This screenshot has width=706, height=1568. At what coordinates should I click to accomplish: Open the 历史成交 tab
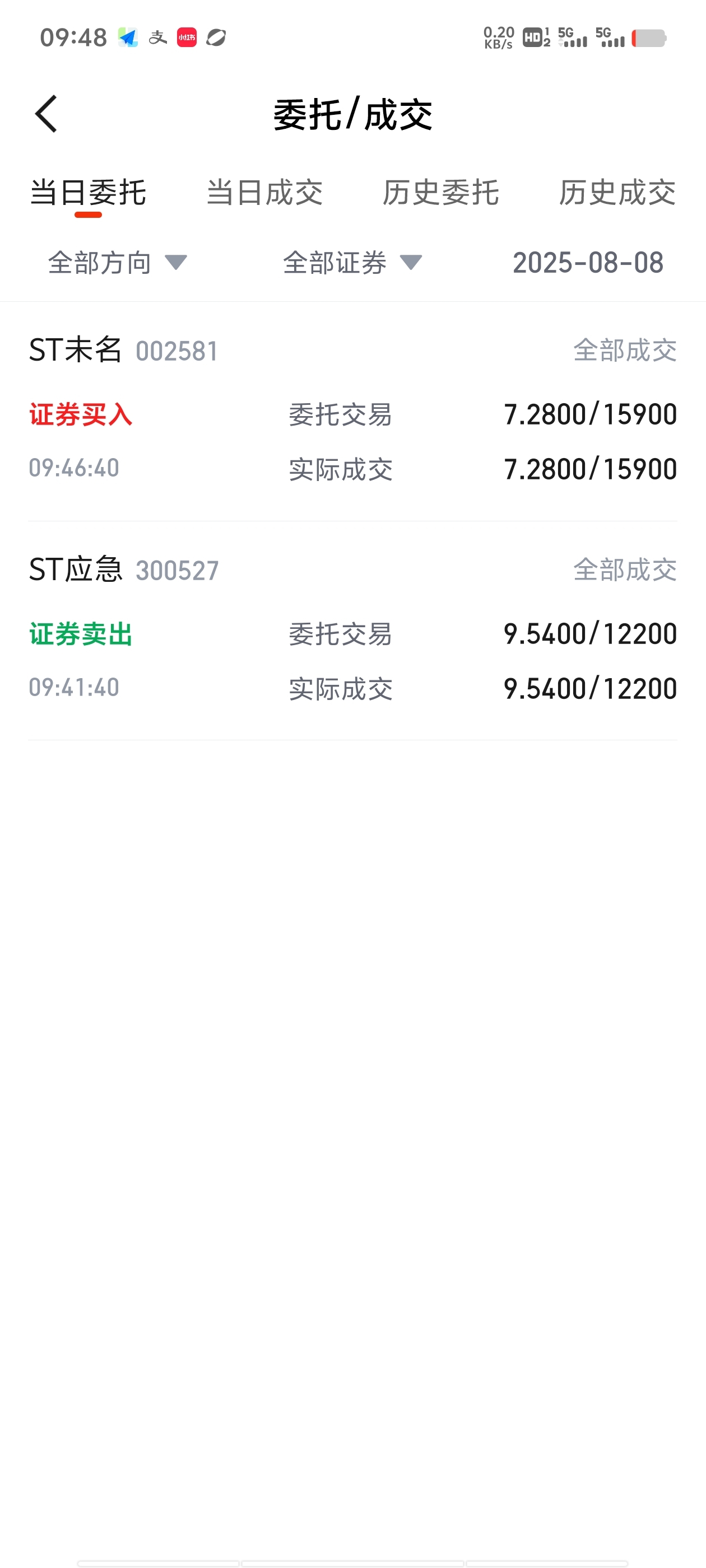(617, 193)
